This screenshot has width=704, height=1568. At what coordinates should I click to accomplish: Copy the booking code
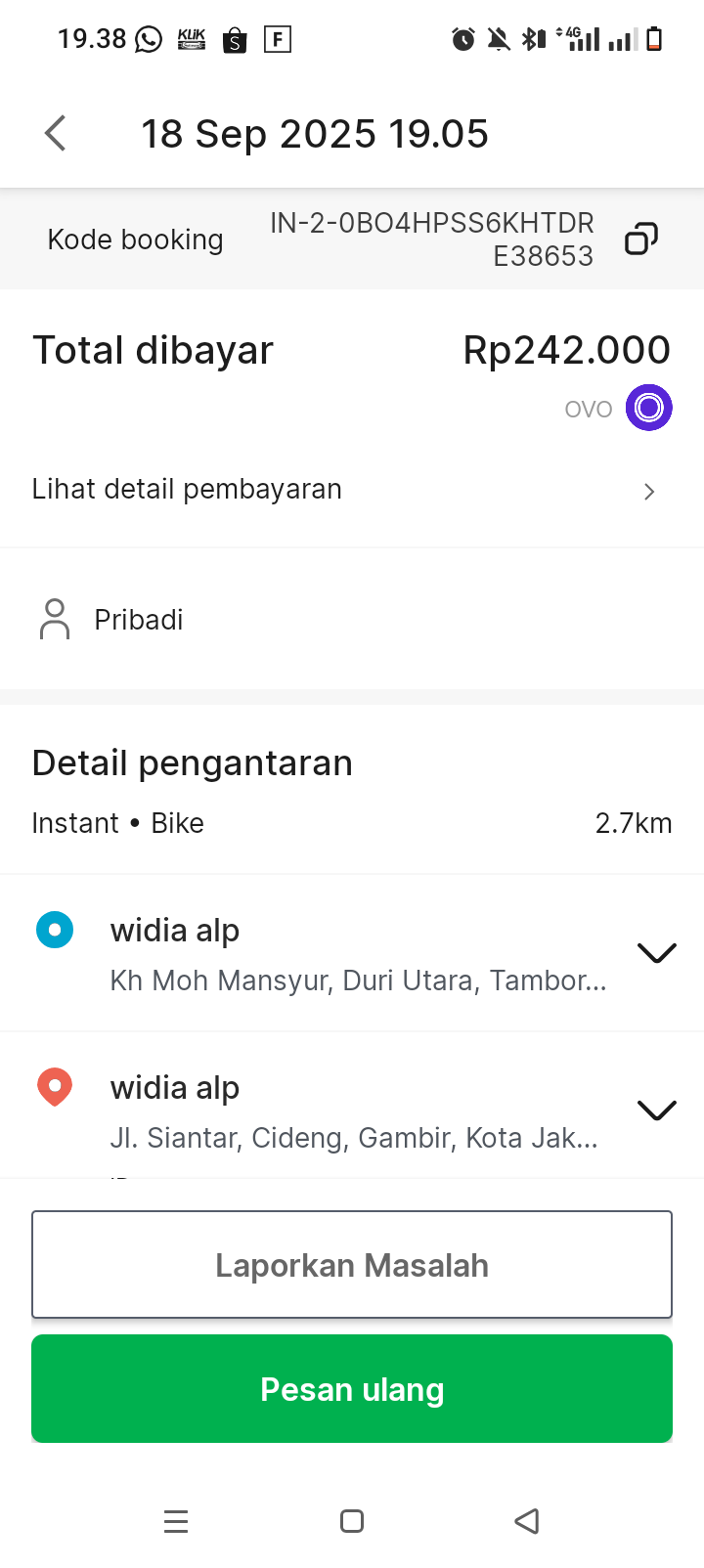point(640,239)
